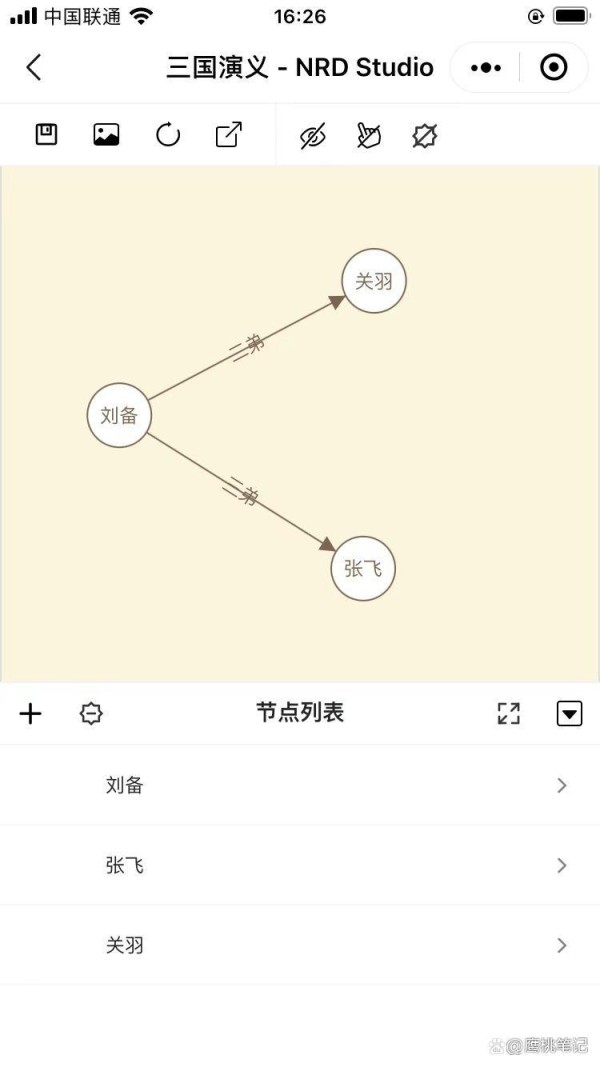This screenshot has width=600, height=1067.
Task: Tap the crossed-out badge icon in the toolbar
Action: click(424, 135)
